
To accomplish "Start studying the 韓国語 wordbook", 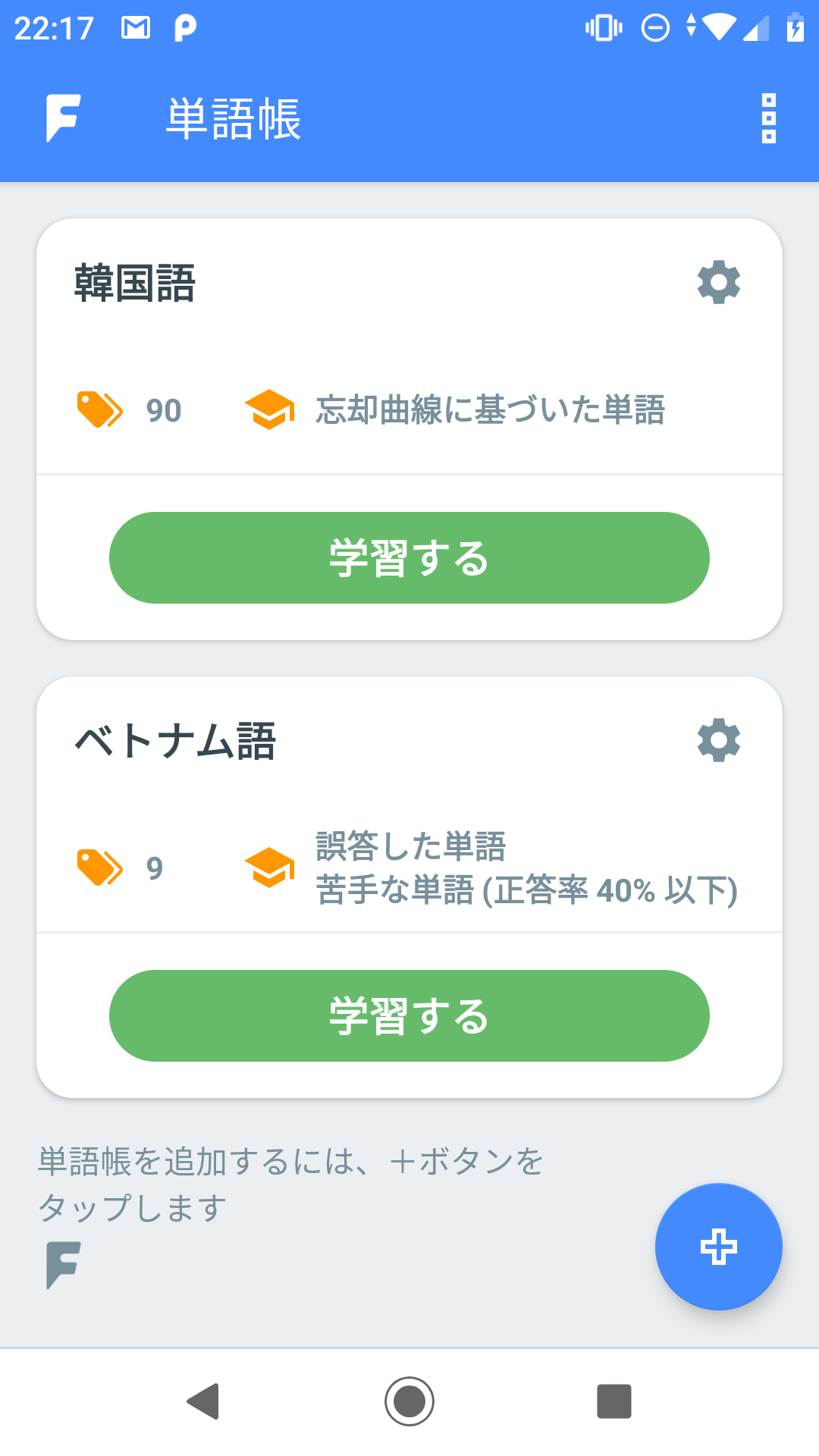I will [409, 557].
